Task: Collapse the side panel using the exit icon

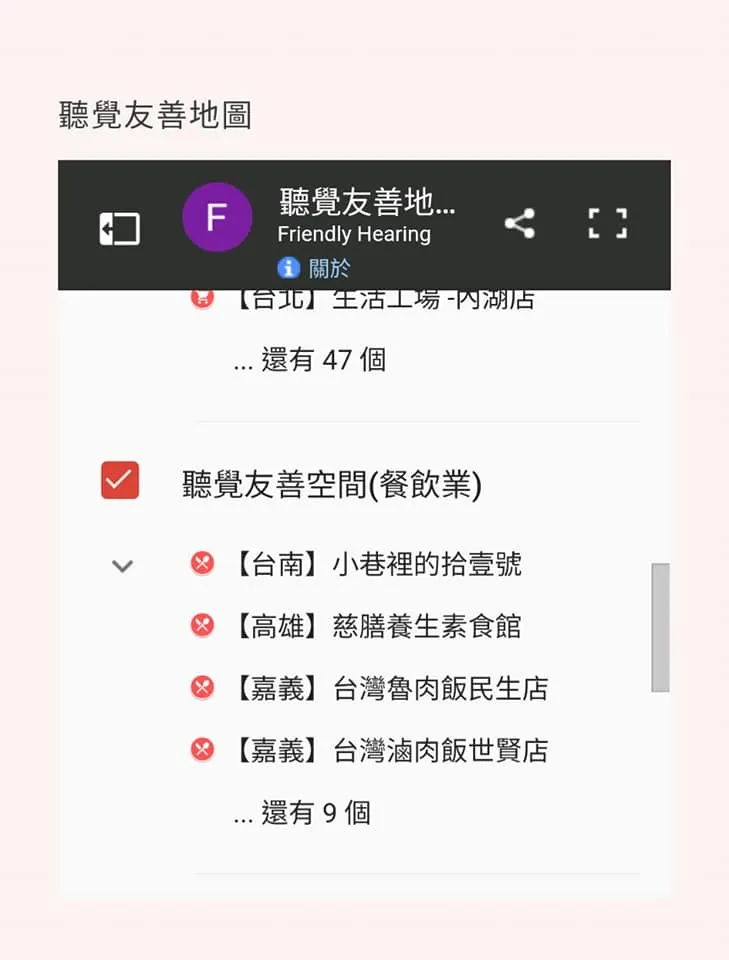Action: coord(119,229)
